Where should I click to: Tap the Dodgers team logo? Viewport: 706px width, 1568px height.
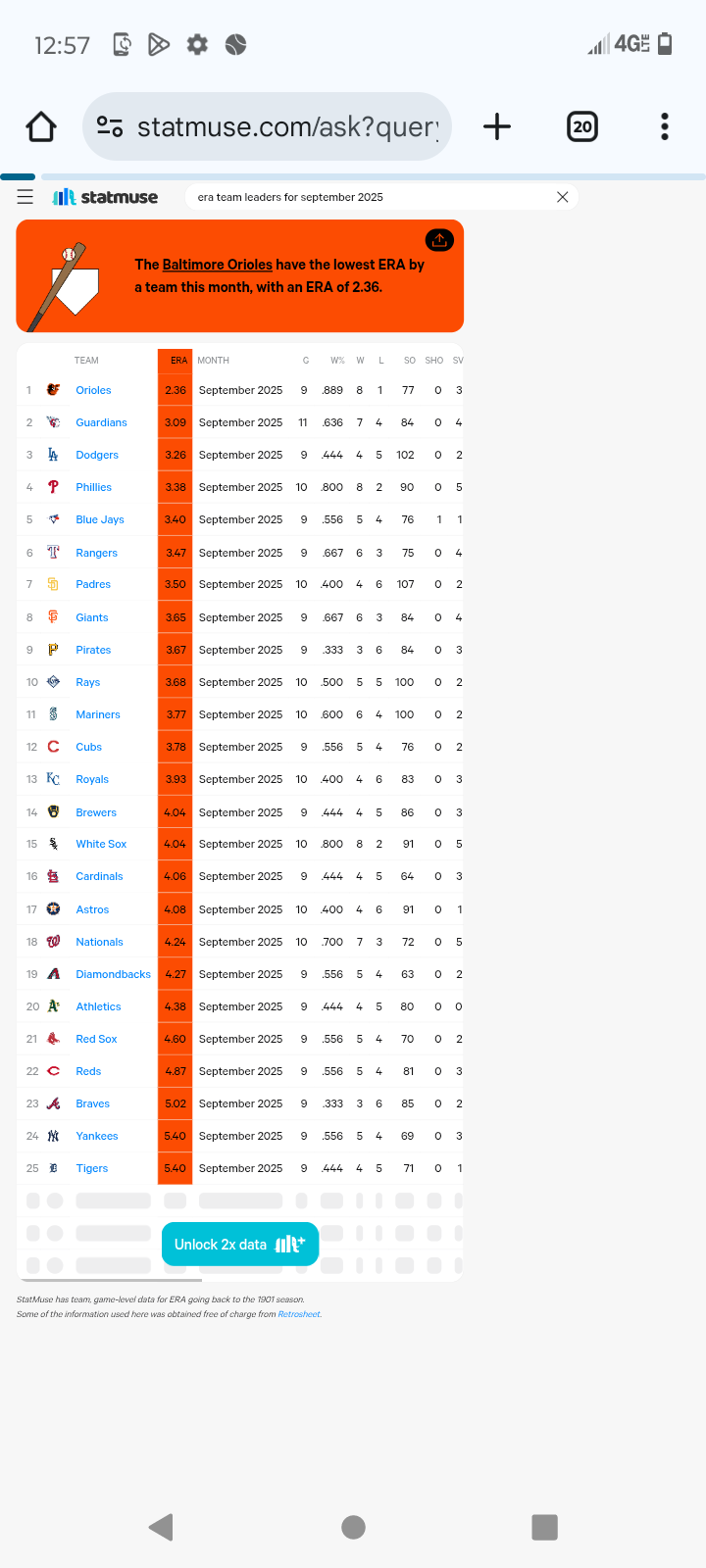coord(54,454)
